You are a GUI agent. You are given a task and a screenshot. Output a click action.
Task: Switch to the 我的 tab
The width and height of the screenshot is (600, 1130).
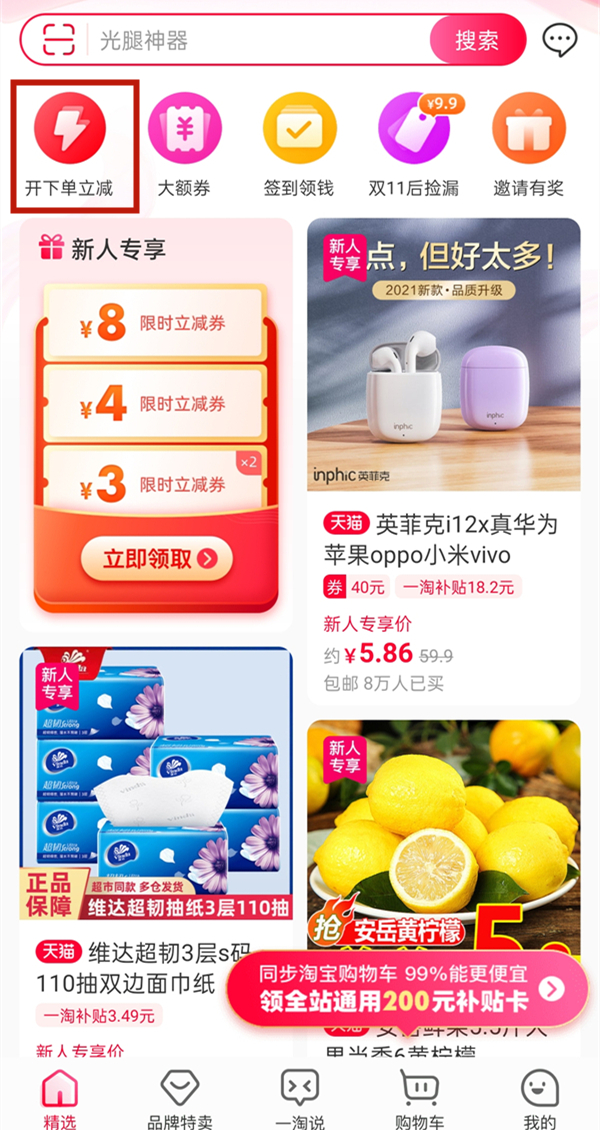pyautogui.click(x=540, y=1098)
